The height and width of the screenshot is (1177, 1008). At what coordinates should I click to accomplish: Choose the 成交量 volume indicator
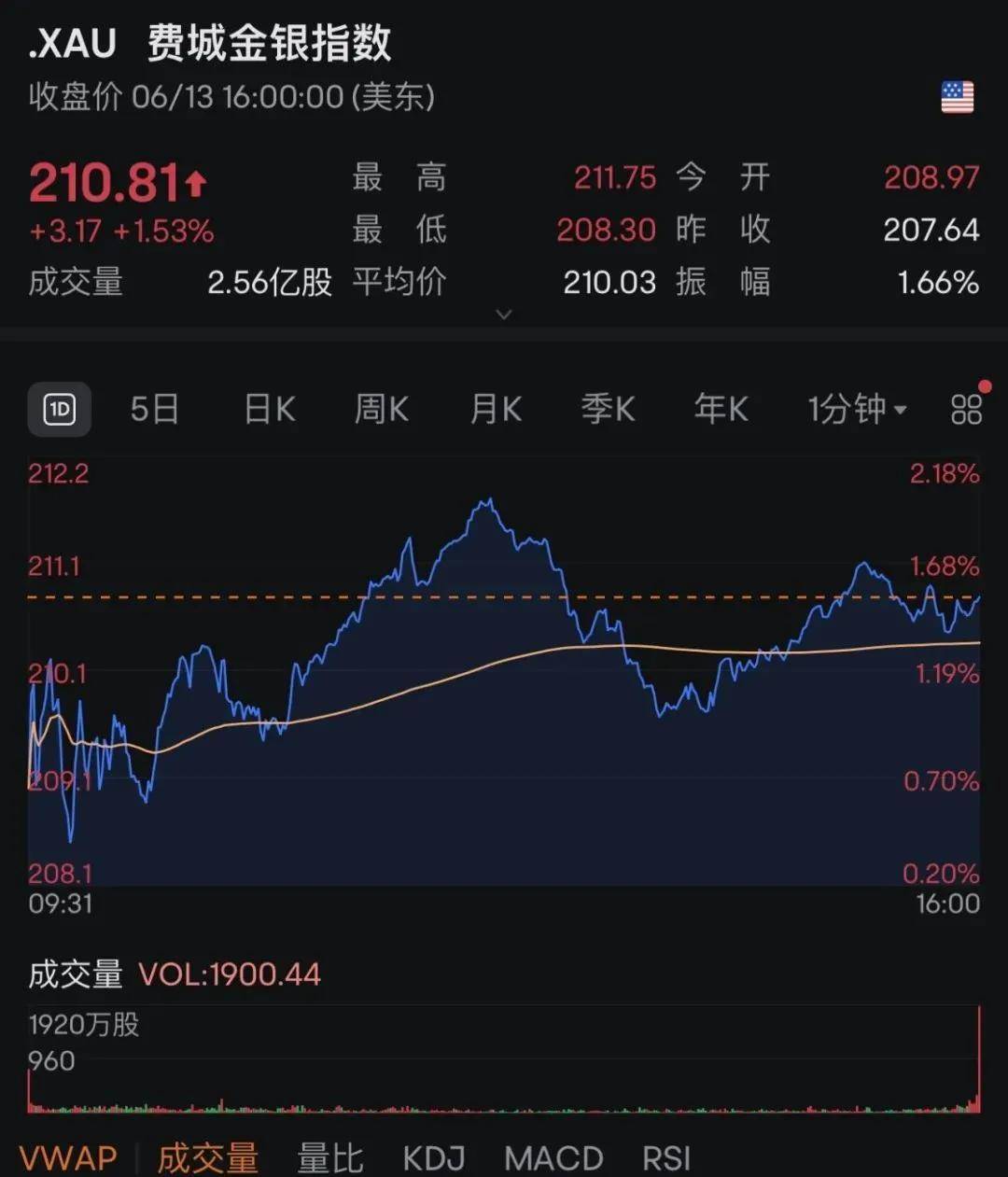click(x=207, y=1158)
